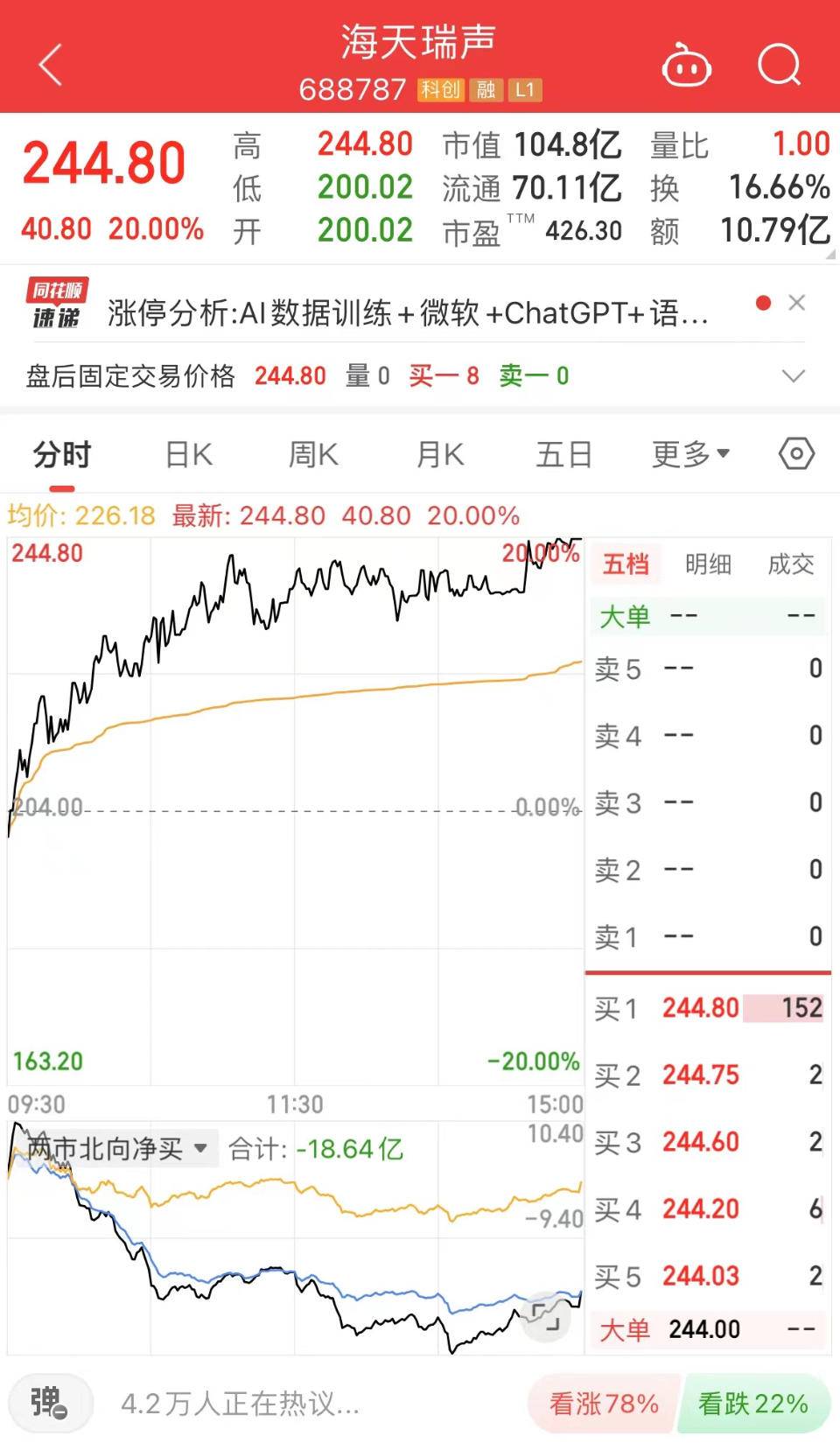Expand the 盘后固定交易价格 row

point(793,376)
